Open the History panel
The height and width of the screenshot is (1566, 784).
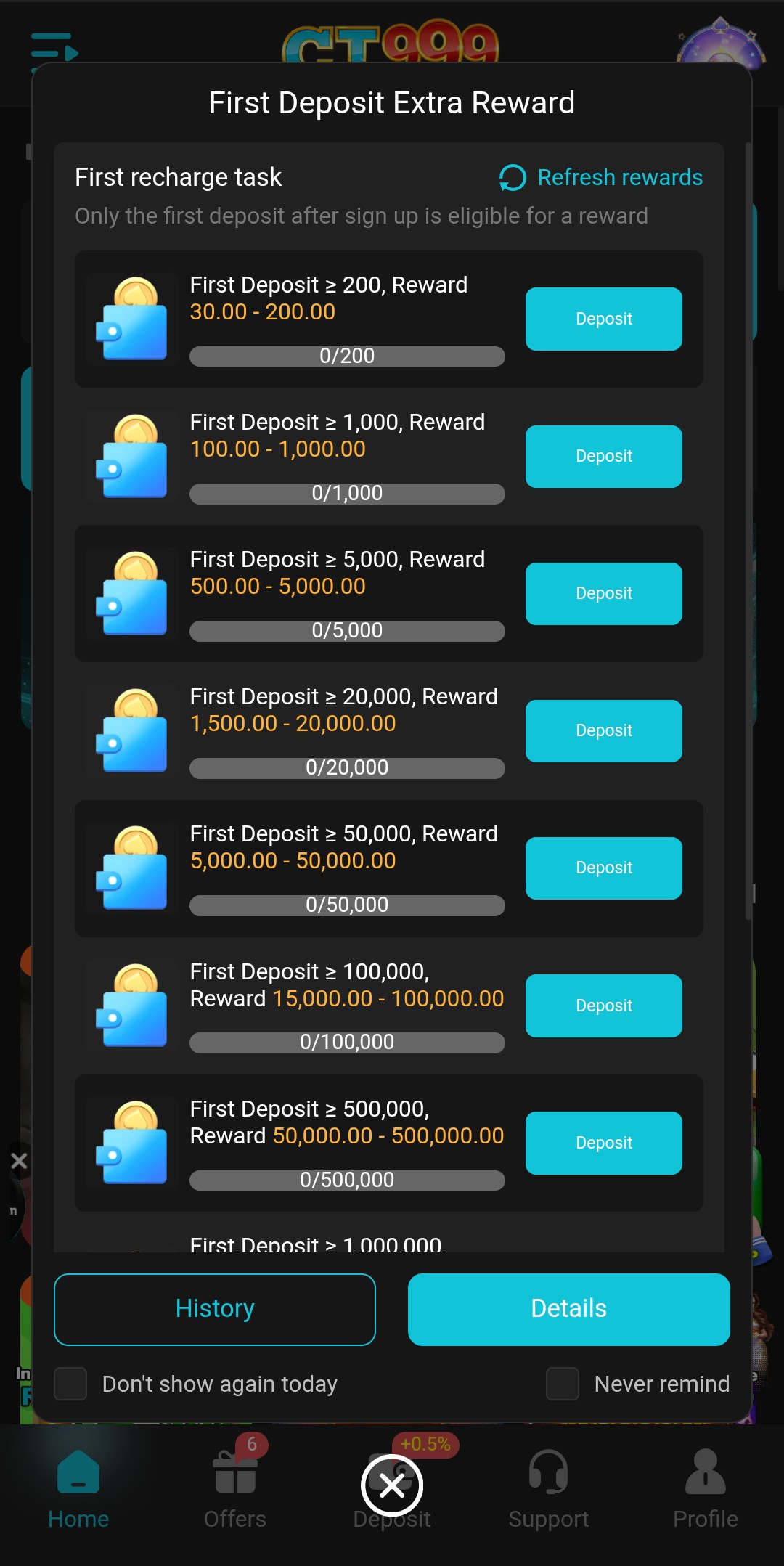tap(214, 1309)
